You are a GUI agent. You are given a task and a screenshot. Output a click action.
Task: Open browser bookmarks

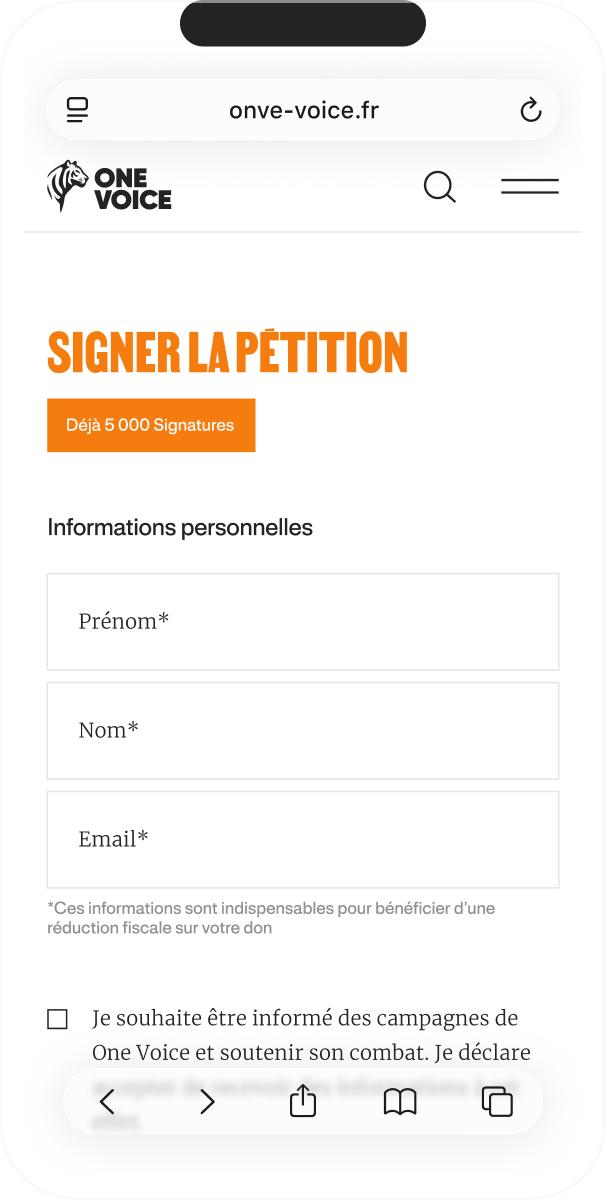coord(400,1102)
